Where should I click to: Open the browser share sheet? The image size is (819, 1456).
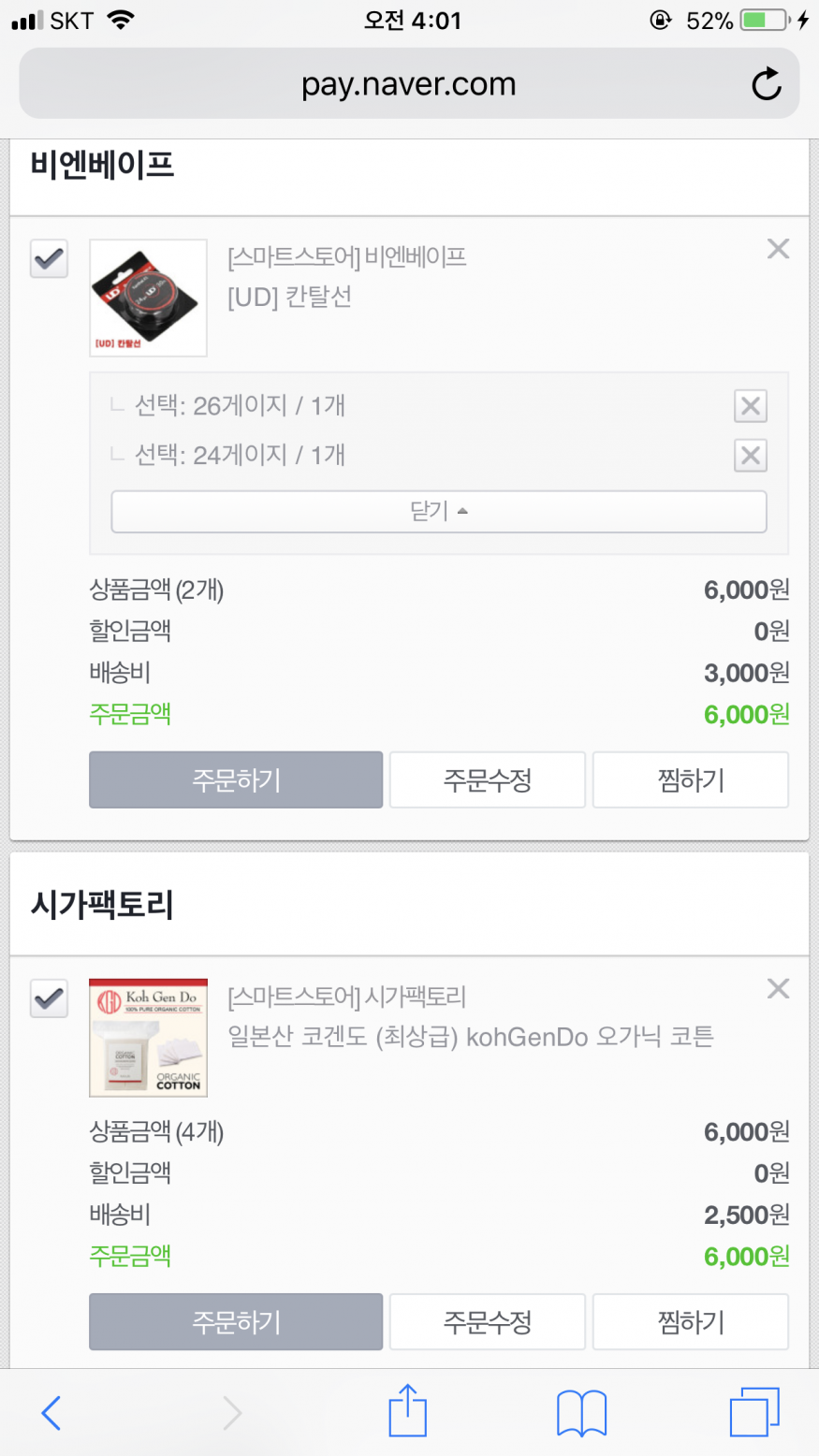408,1410
